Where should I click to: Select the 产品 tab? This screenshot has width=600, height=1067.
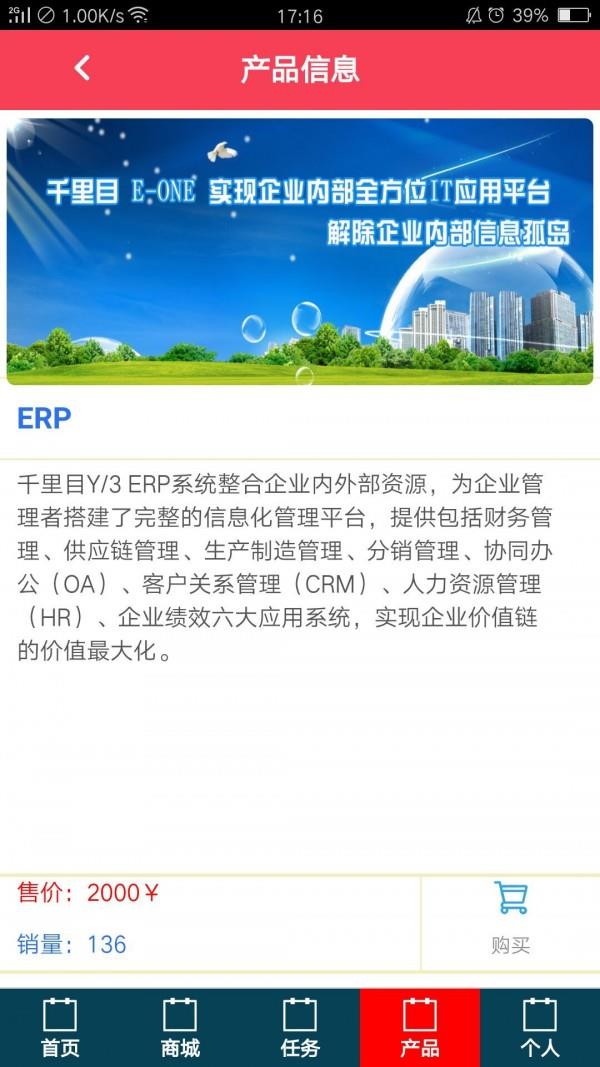[x=420, y=1028]
